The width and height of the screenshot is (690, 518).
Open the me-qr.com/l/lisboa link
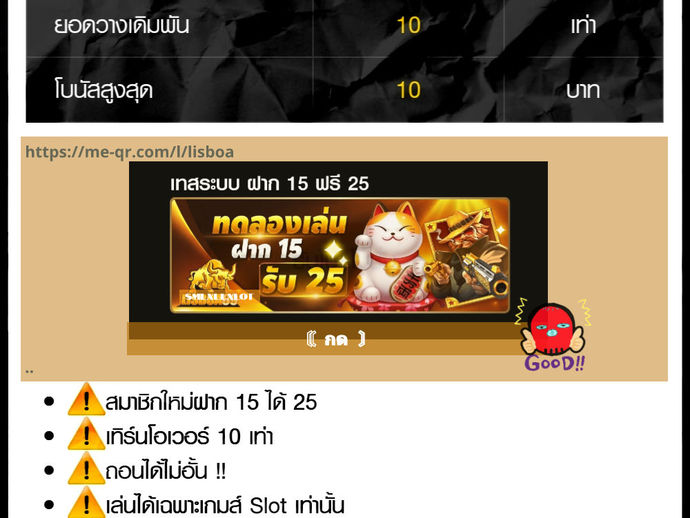pos(129,152)
